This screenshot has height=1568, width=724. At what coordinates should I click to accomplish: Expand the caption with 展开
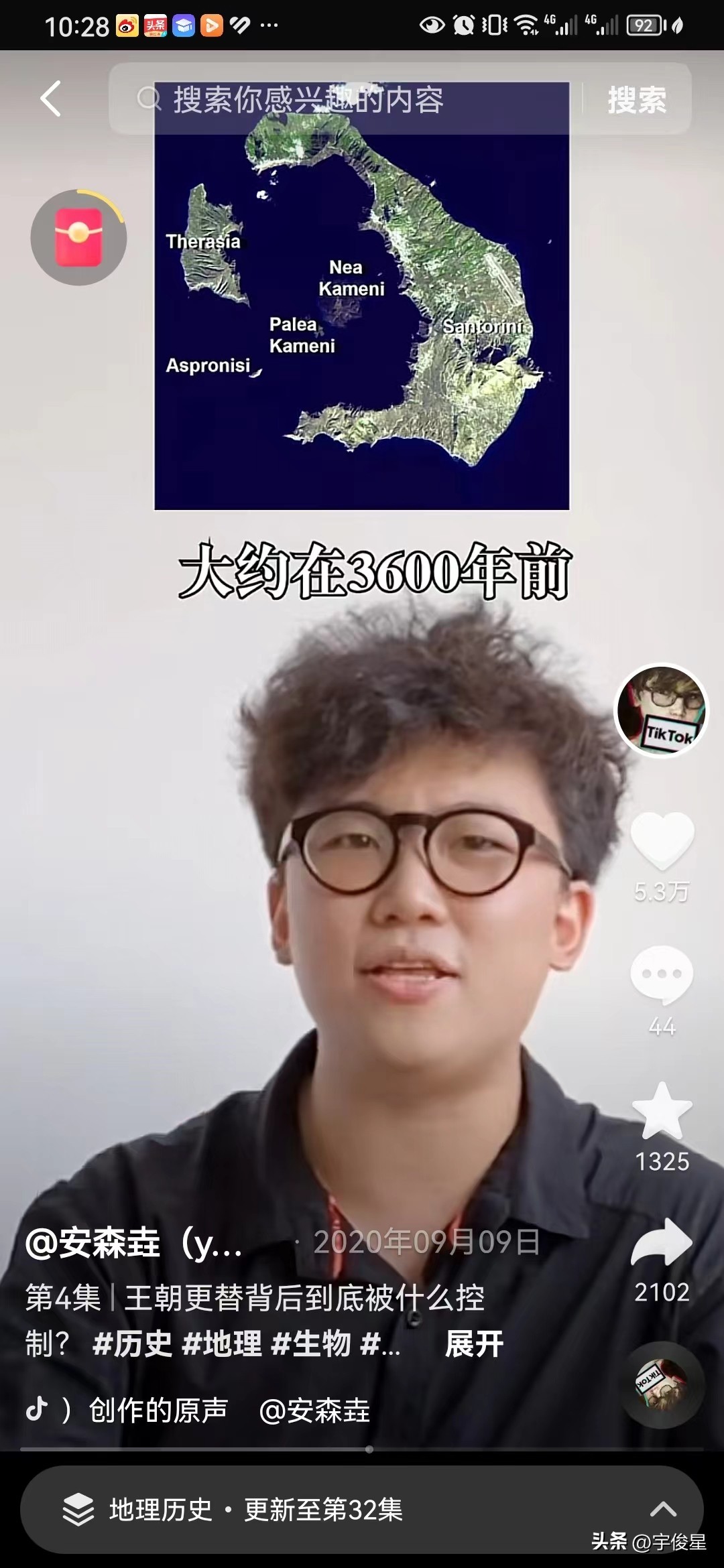[x=474, y=1344]
